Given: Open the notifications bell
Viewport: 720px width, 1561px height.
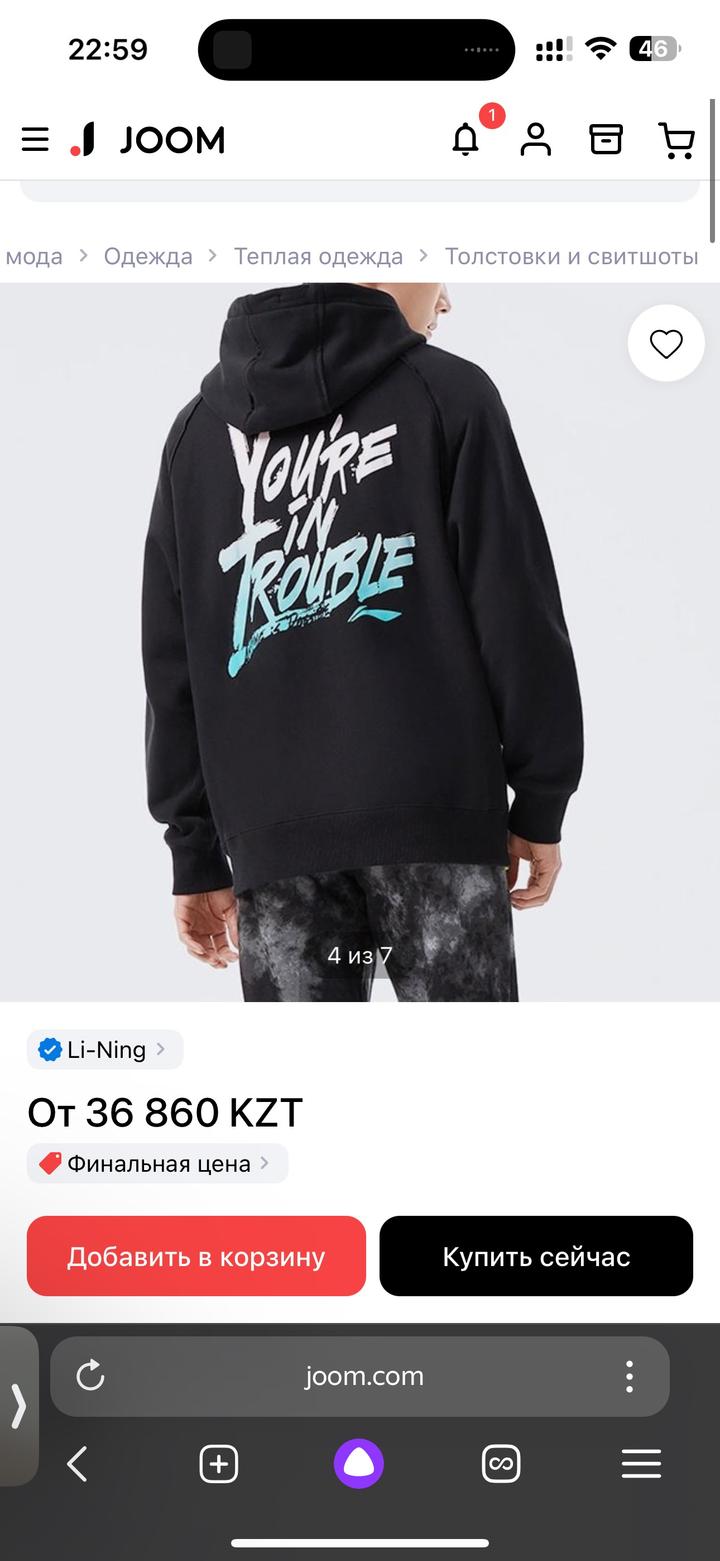Looking at the screenshot, I should tap(466, 140).
